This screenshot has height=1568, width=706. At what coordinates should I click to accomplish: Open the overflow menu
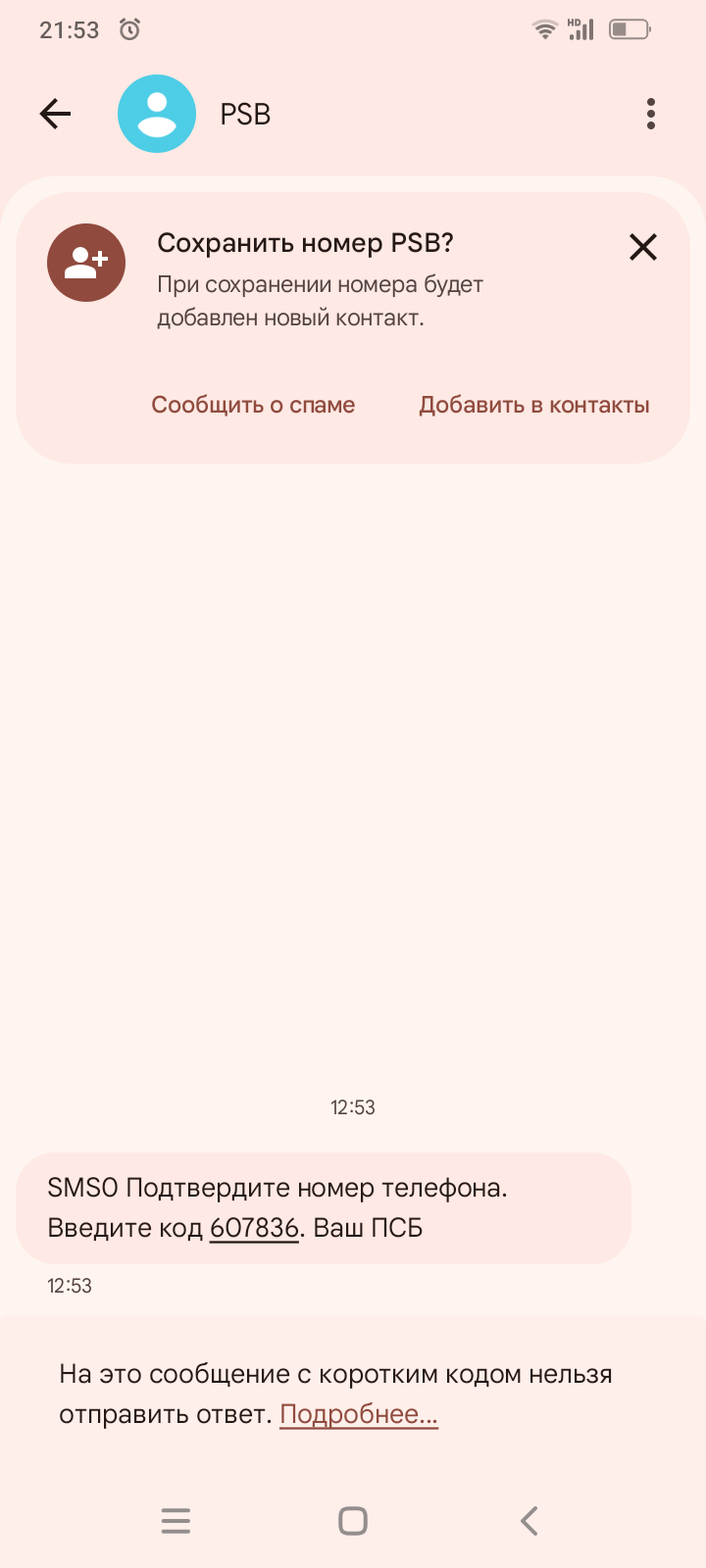click(x=651, y=115)
